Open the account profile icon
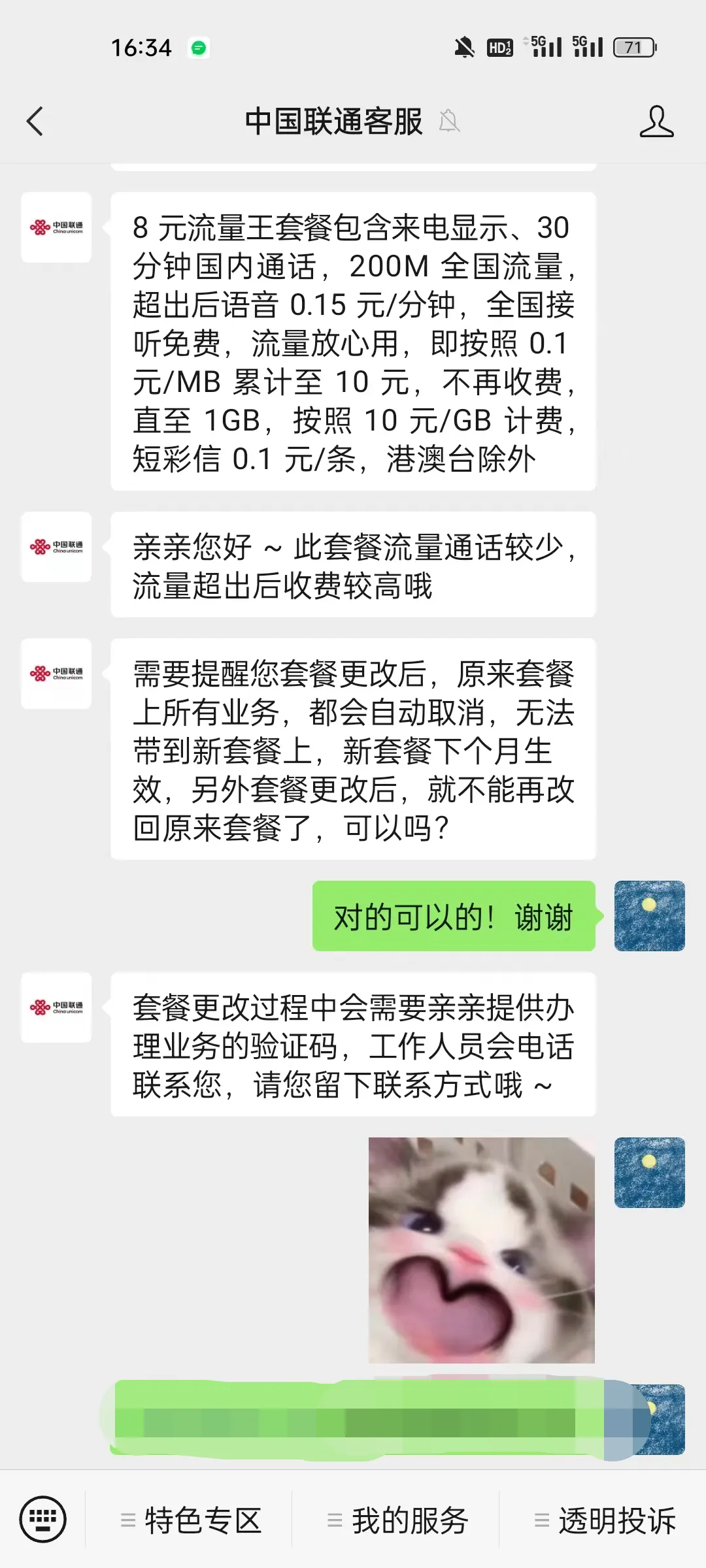Screen dimensions: 706x1568 point(656,122)
